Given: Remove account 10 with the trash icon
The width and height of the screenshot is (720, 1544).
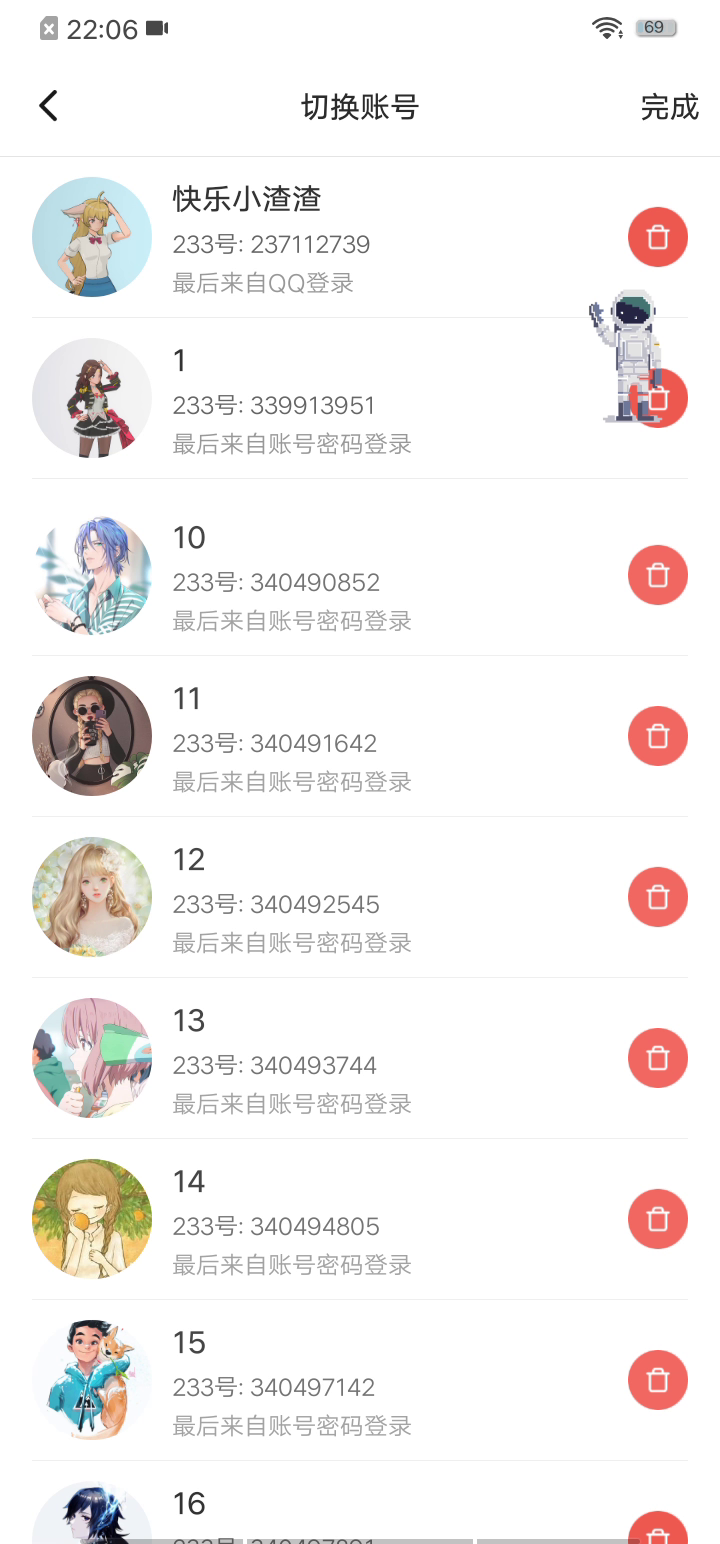Looking at the screenshot, I should tap(657, 575).
